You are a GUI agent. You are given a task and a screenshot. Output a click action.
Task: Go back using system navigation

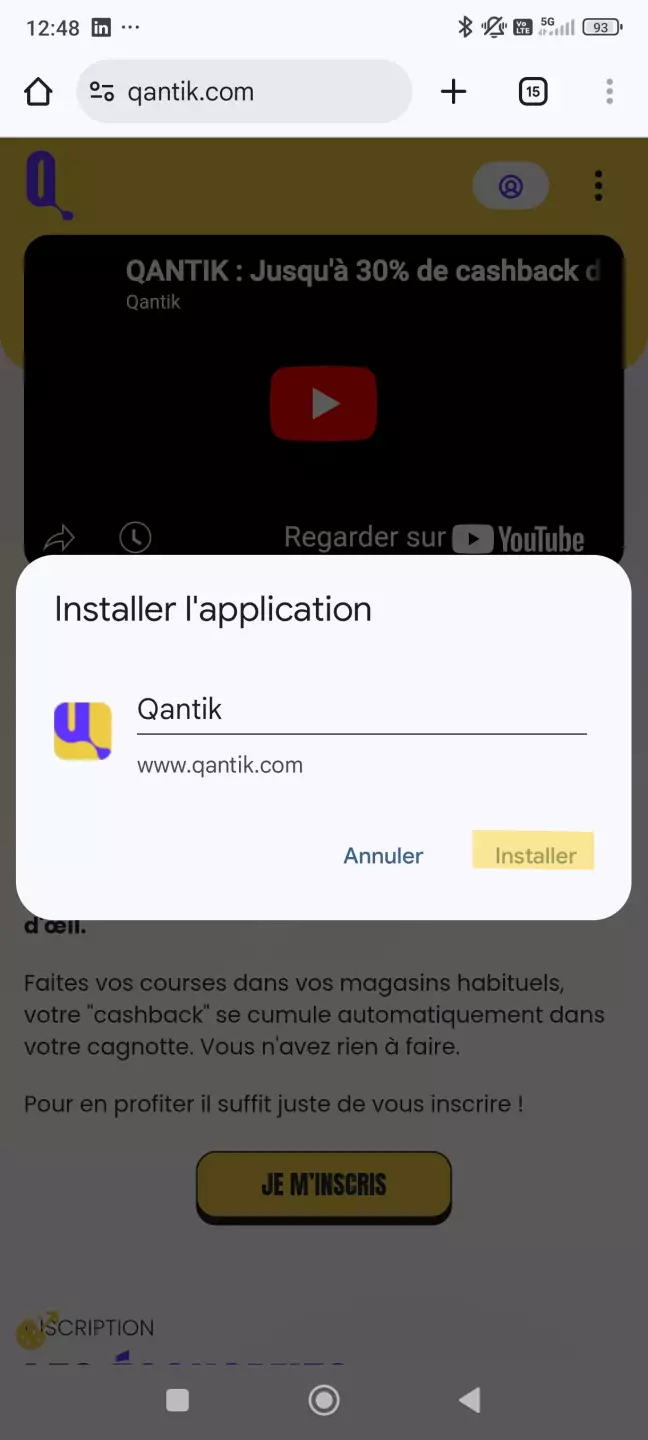pyautogui.click(x=469, y=1400)
